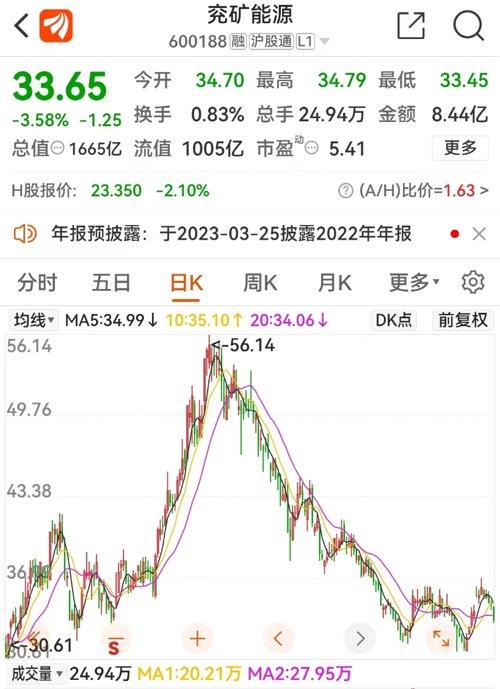The height and width of the screenshot is (689, 500).
Task: Open the 均线 indicator dropdown
Action: [34, 320]
